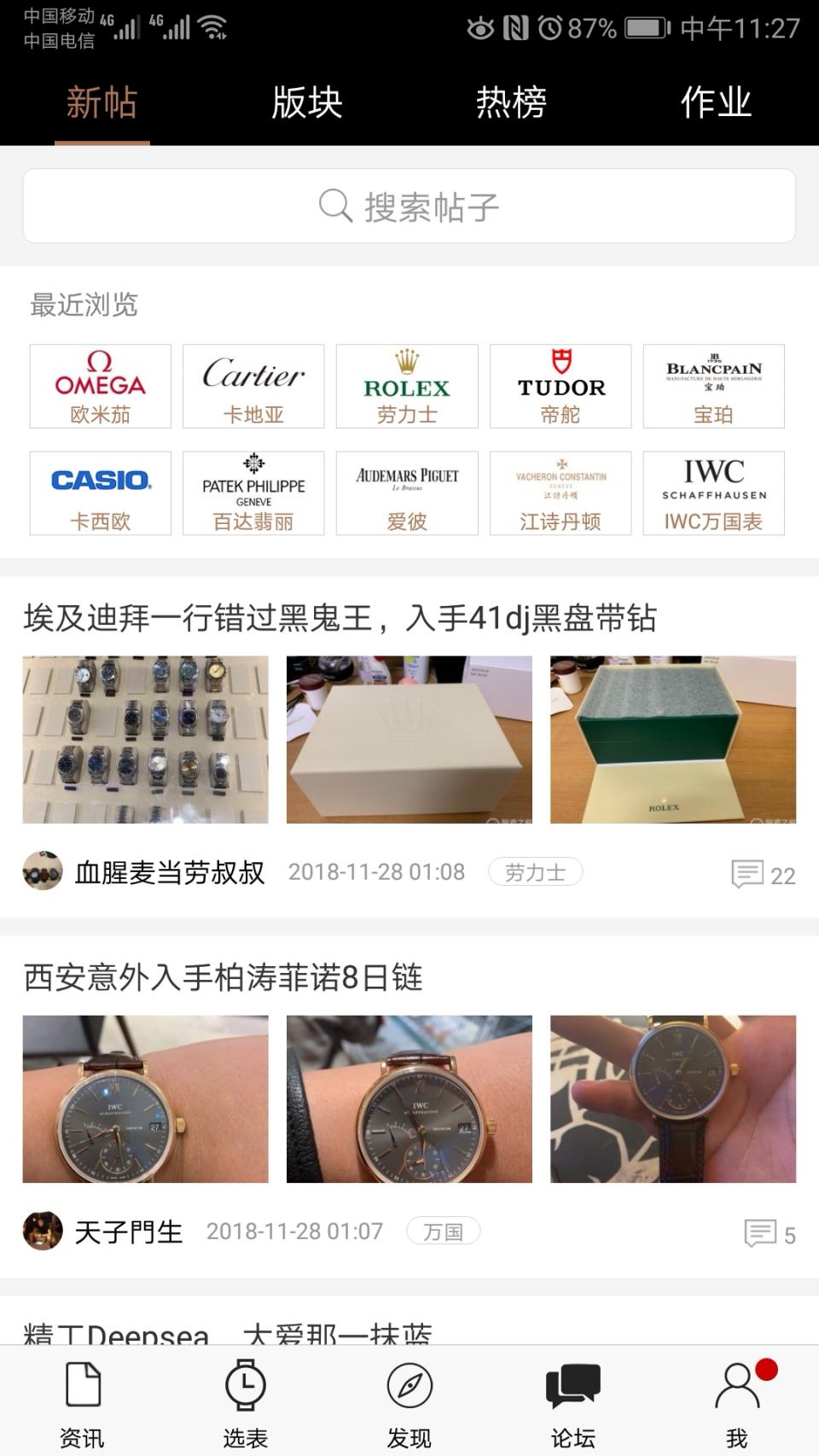The height and width of the screenshot is (1456, 819).
Task: Open the 作业 tab
Action: point(715,101)
